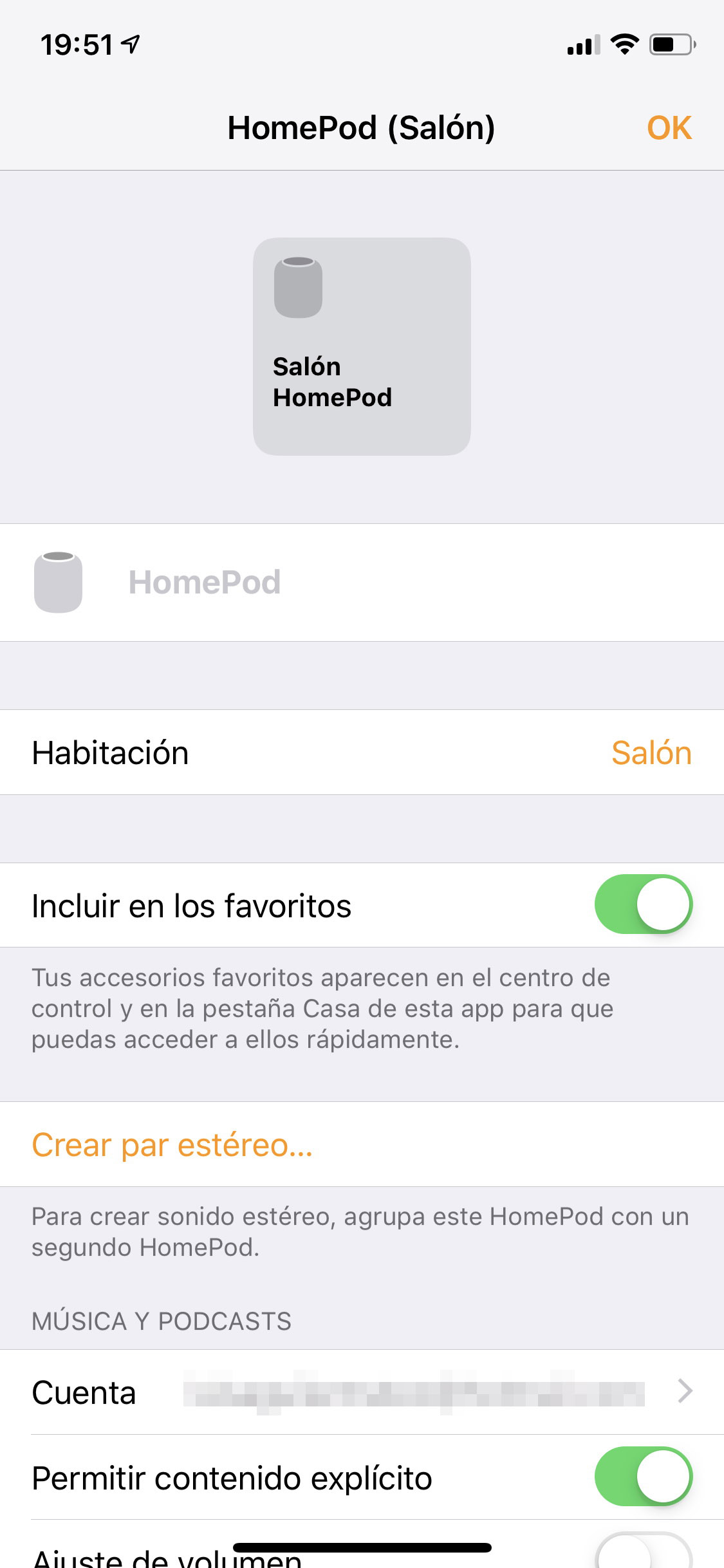Turn on the Ajuste de volumen switch

pos(644,1553)
